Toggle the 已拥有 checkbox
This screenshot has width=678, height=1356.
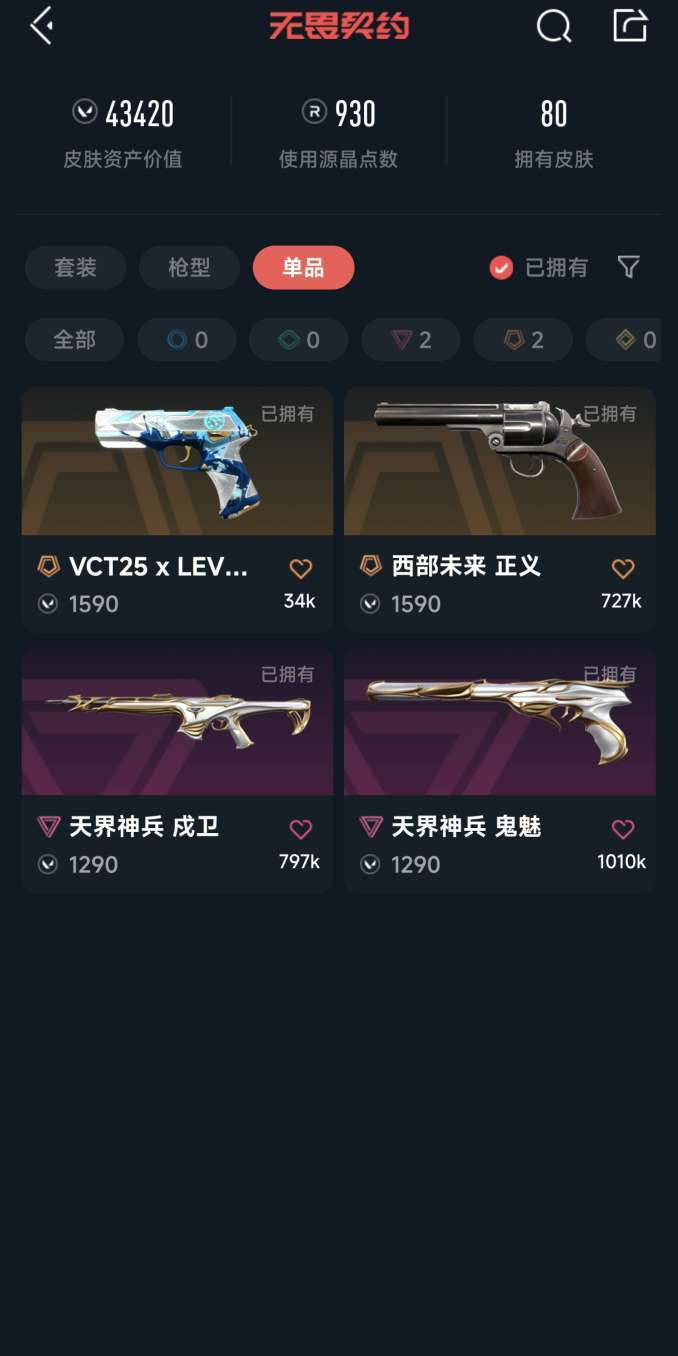(x=501, y=268)
